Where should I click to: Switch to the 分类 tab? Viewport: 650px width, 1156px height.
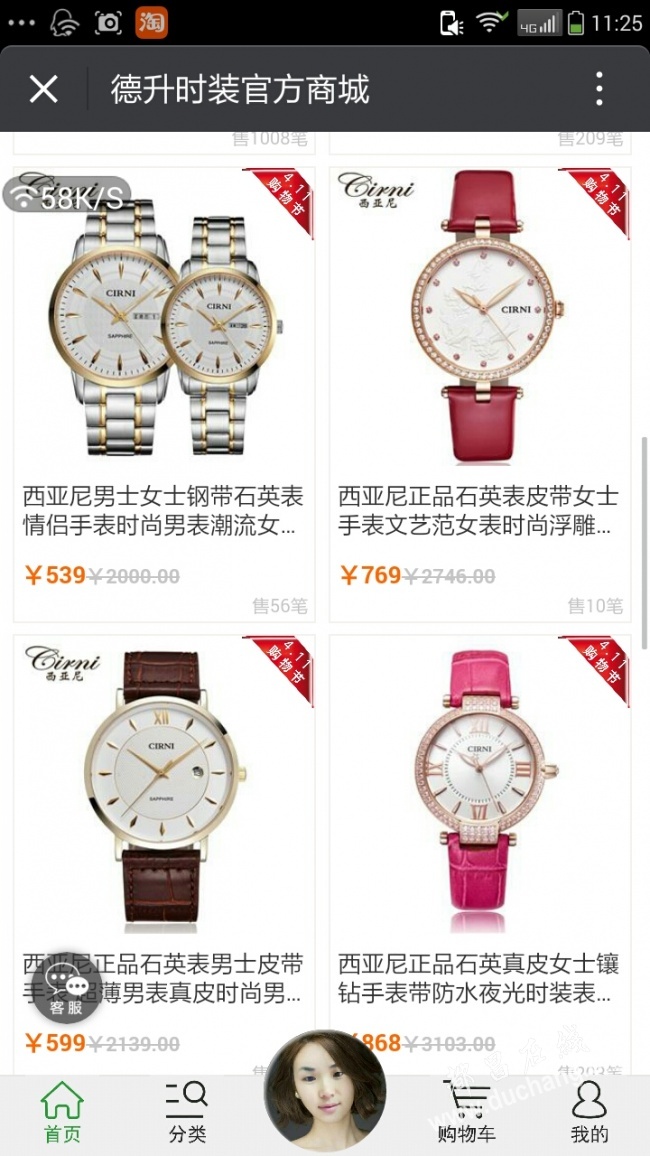point(187,1112)
